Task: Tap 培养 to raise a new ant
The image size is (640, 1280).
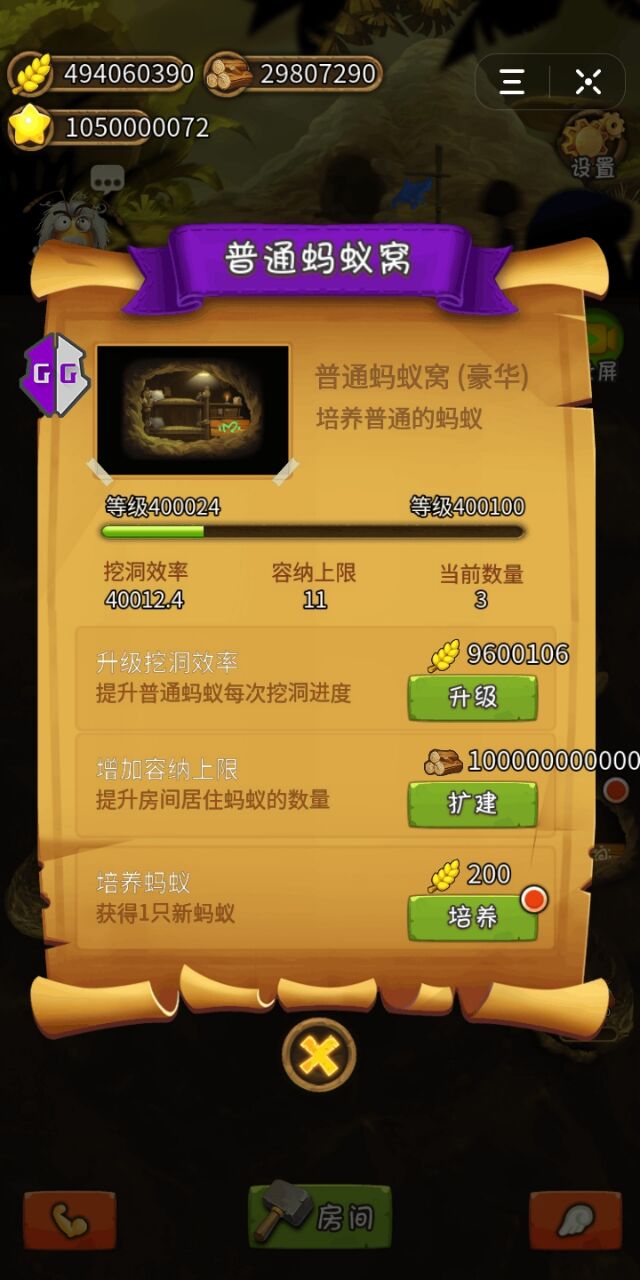Action: (x=472, y=916)
